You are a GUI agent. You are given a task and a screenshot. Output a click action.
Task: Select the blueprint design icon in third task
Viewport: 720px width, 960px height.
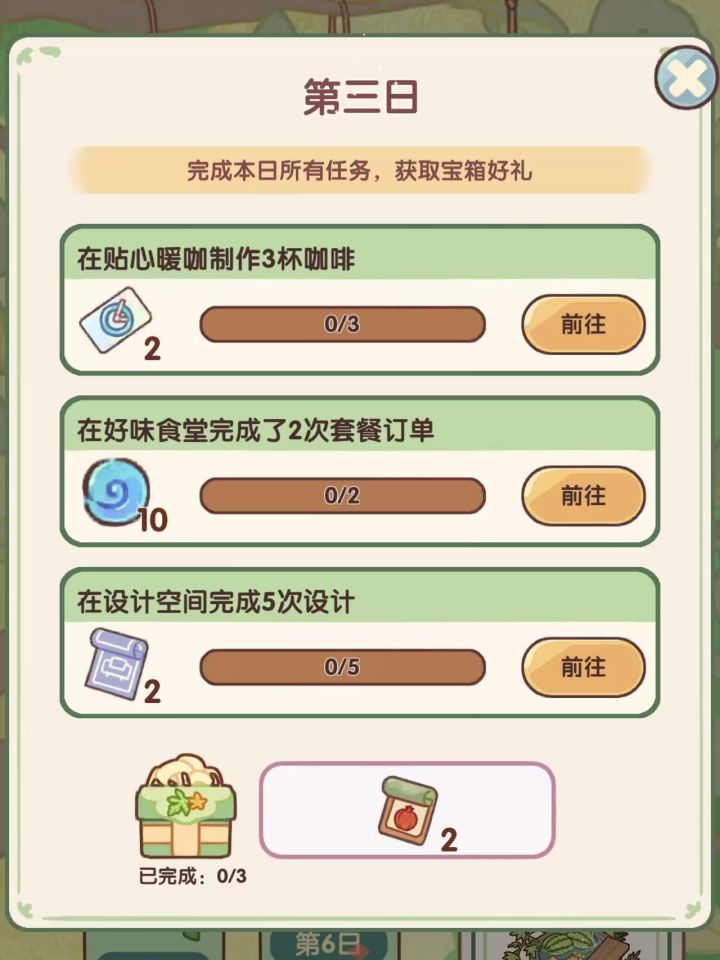coord(115,661)
